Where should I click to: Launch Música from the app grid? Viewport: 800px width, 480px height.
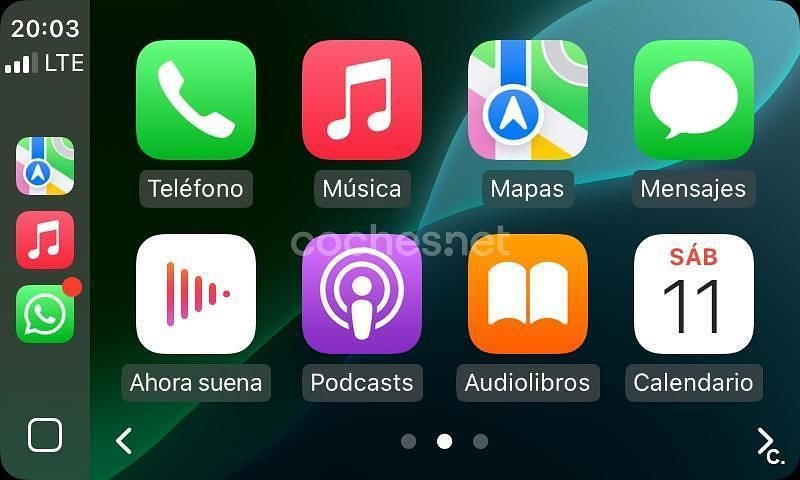point(362,100)
